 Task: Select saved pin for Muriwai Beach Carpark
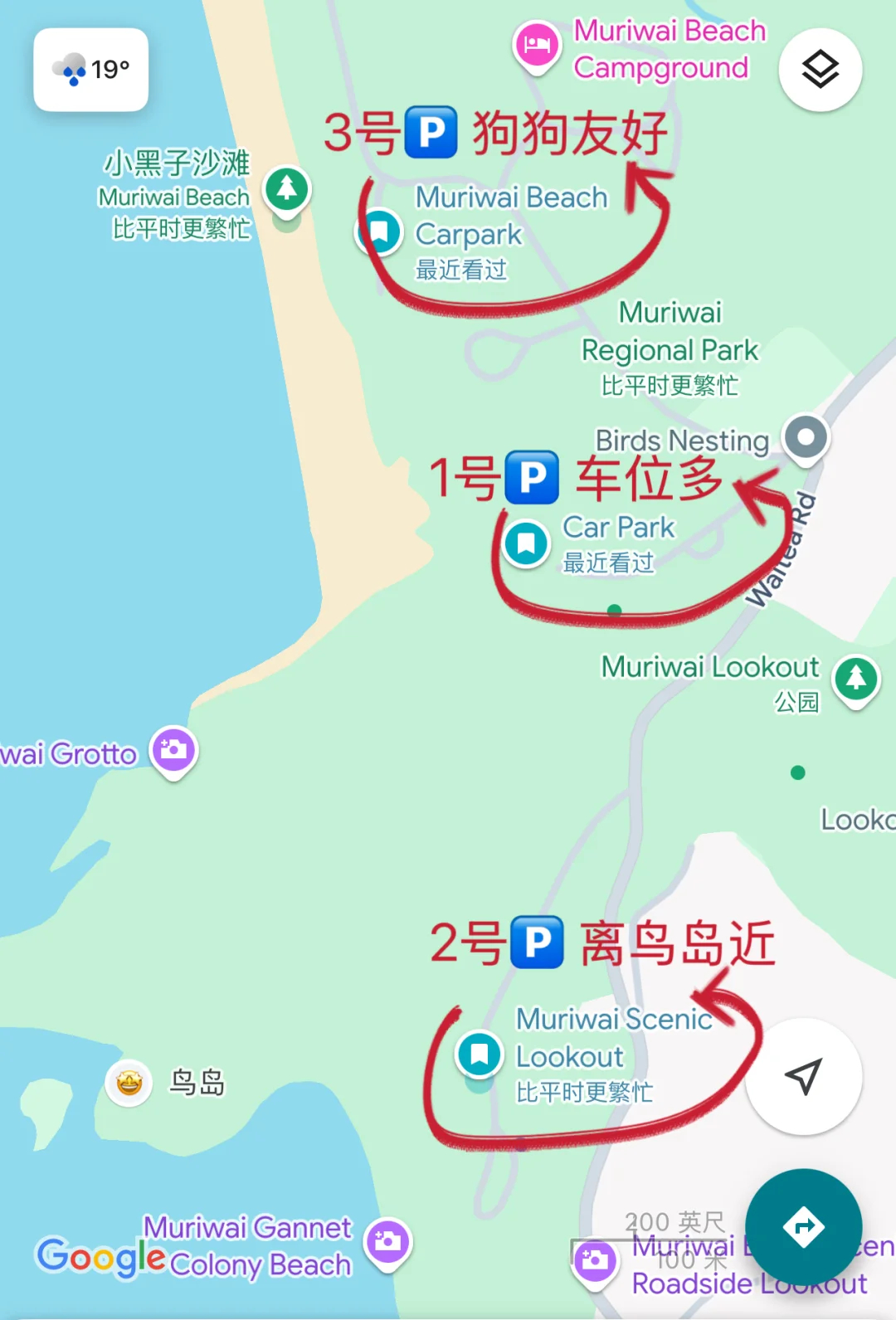click(x=379, y=231)
